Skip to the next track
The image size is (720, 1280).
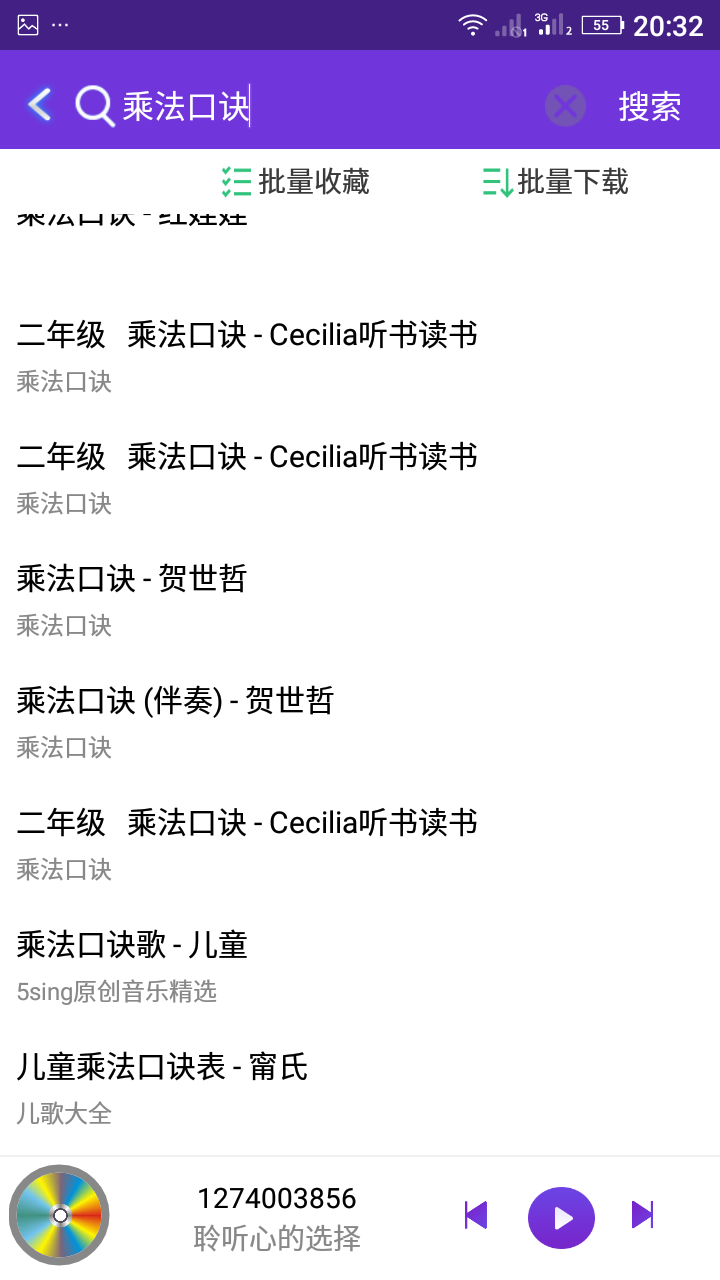[x=643, y=1215]
